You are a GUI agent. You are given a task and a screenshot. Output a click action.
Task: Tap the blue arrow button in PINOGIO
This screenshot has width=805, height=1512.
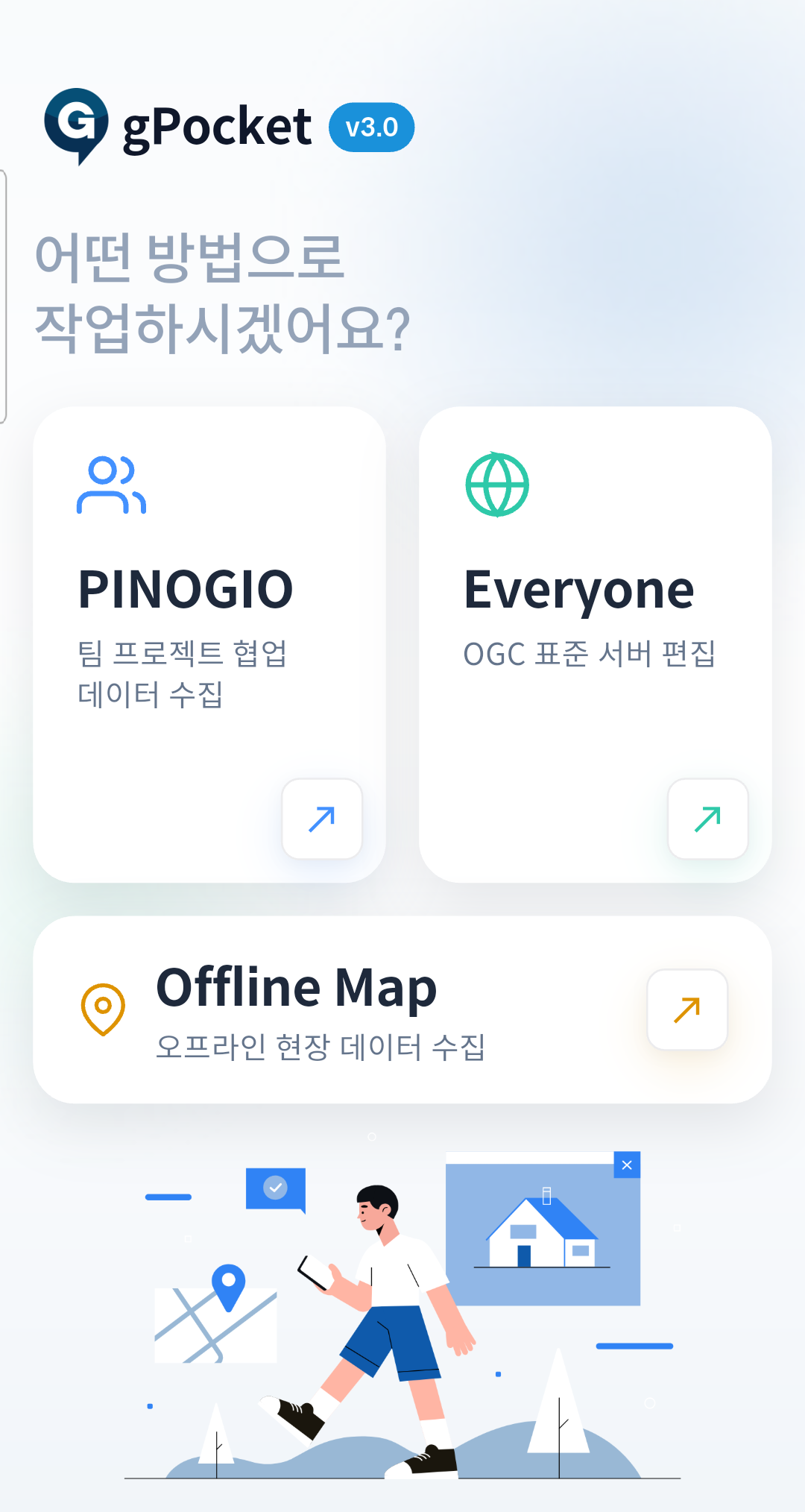click(322, 819)
